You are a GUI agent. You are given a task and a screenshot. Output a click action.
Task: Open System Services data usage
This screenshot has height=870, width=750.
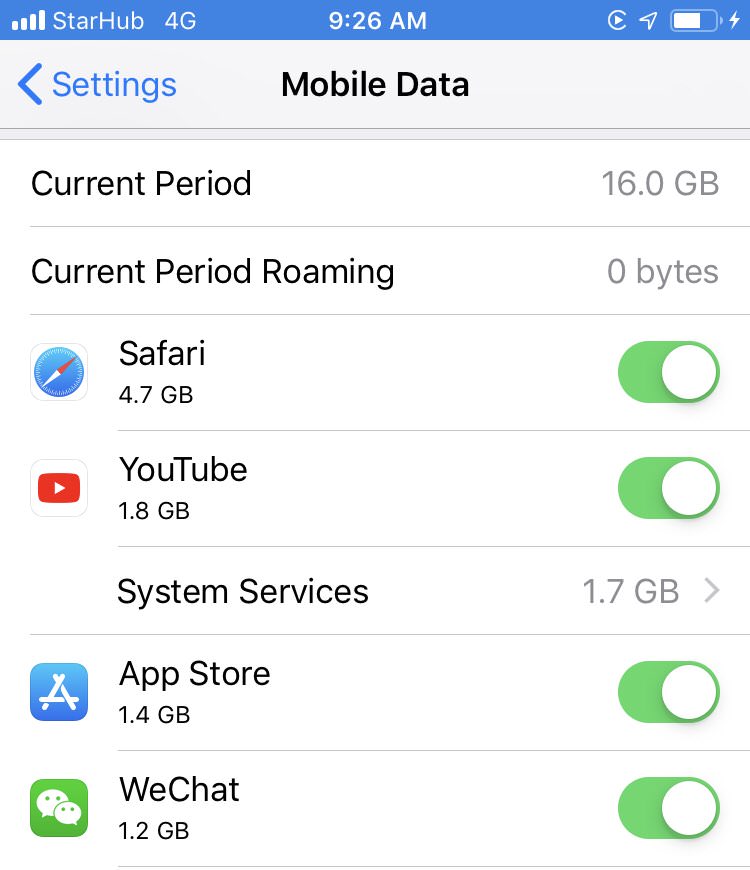coord(420,591)
